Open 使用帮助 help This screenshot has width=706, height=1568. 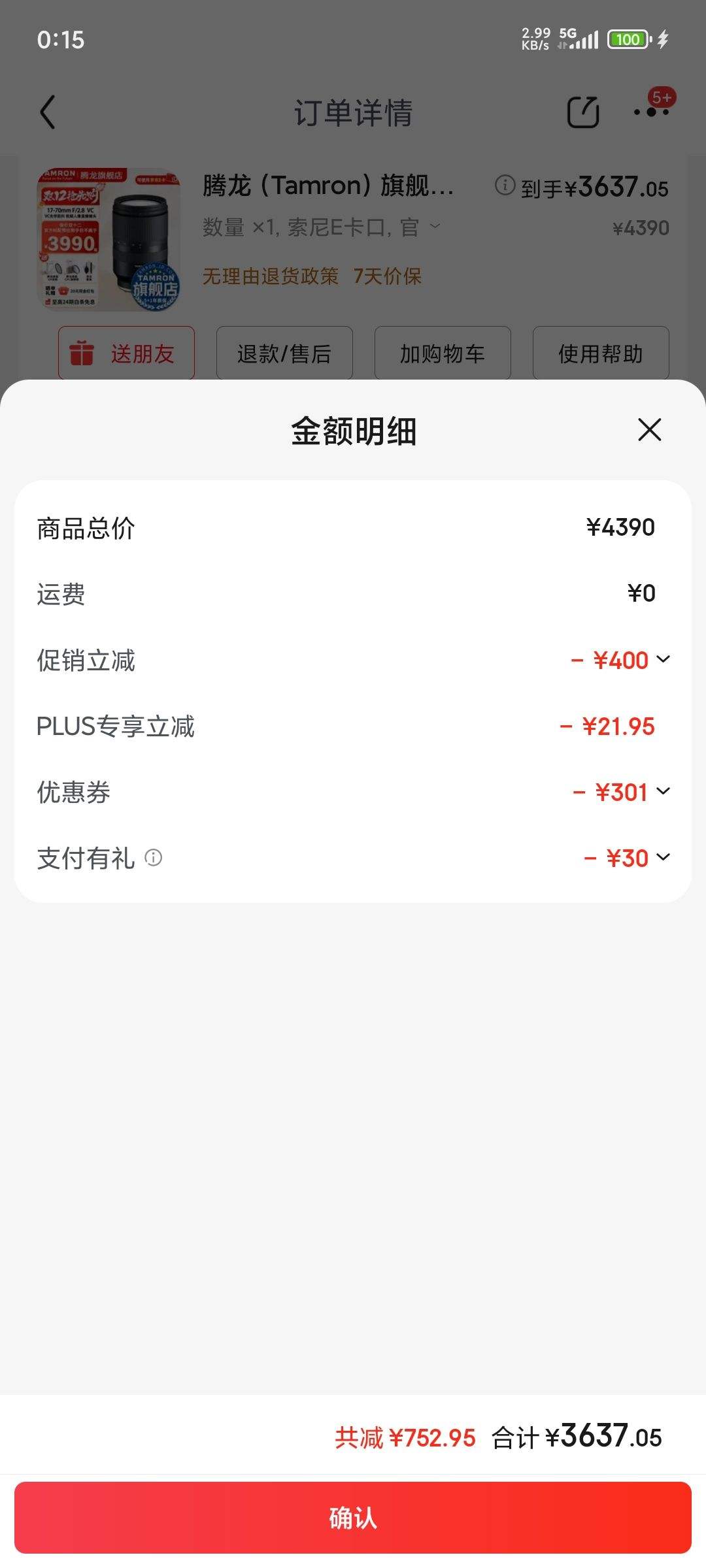[x=601, y=353]
